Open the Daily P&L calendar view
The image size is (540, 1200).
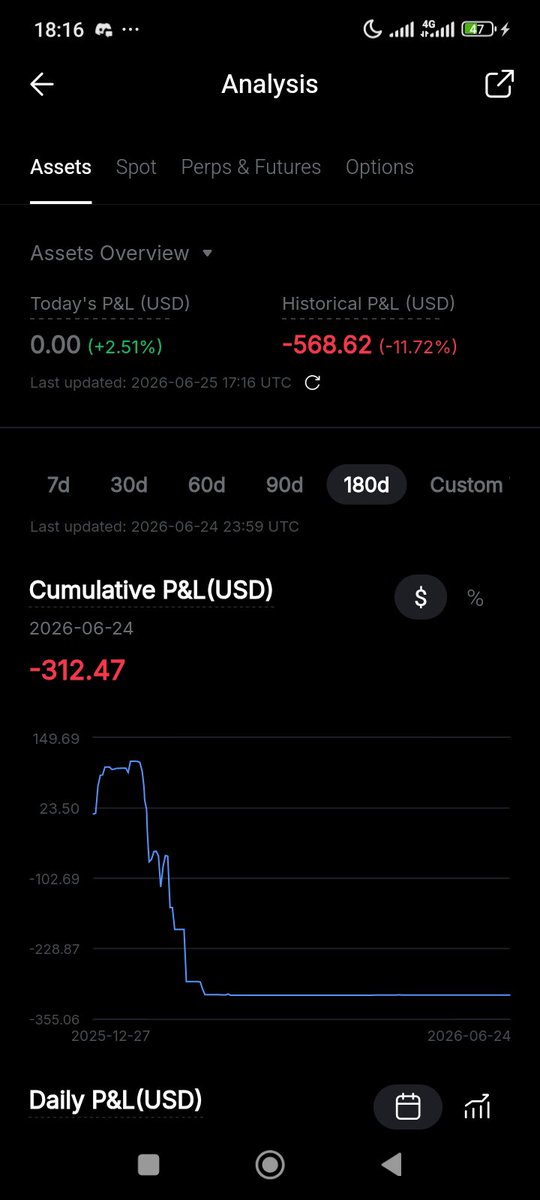(x=408, y=1107)
